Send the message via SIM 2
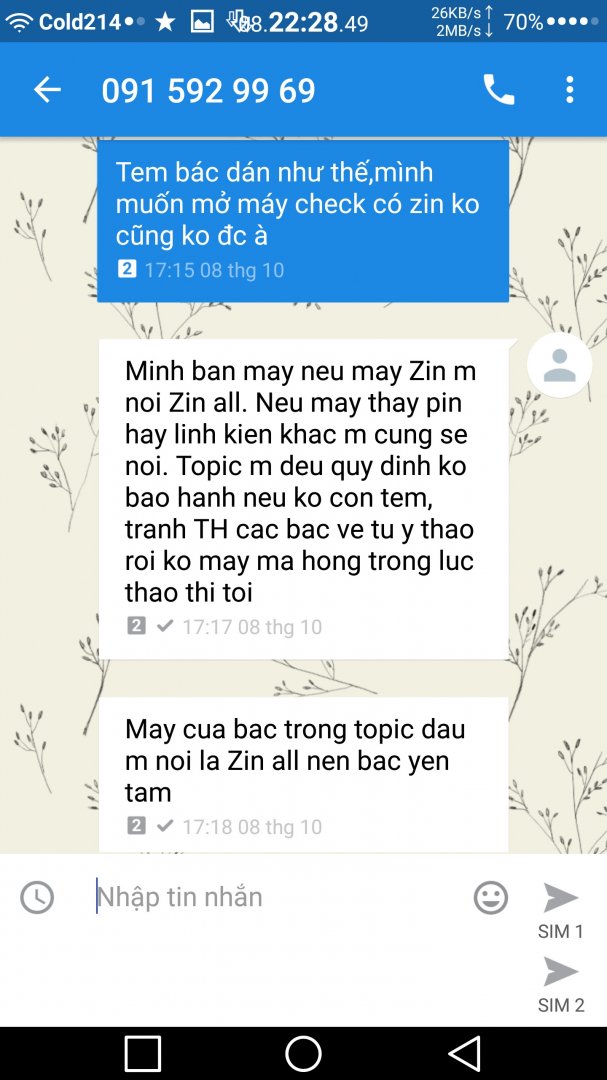Viewport: 607px width, 1080px height. 561,982
